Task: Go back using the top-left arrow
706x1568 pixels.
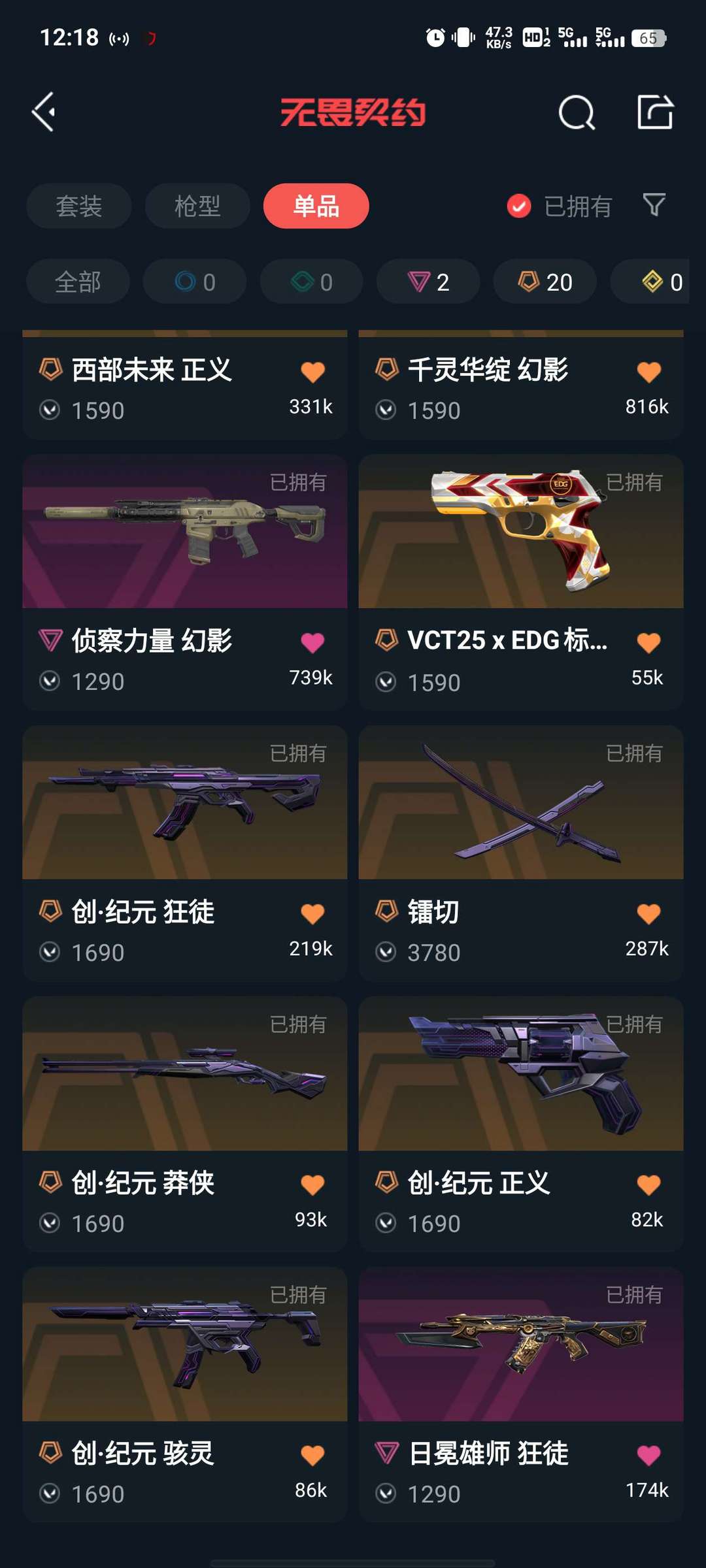Action: [x=44, y=112]
